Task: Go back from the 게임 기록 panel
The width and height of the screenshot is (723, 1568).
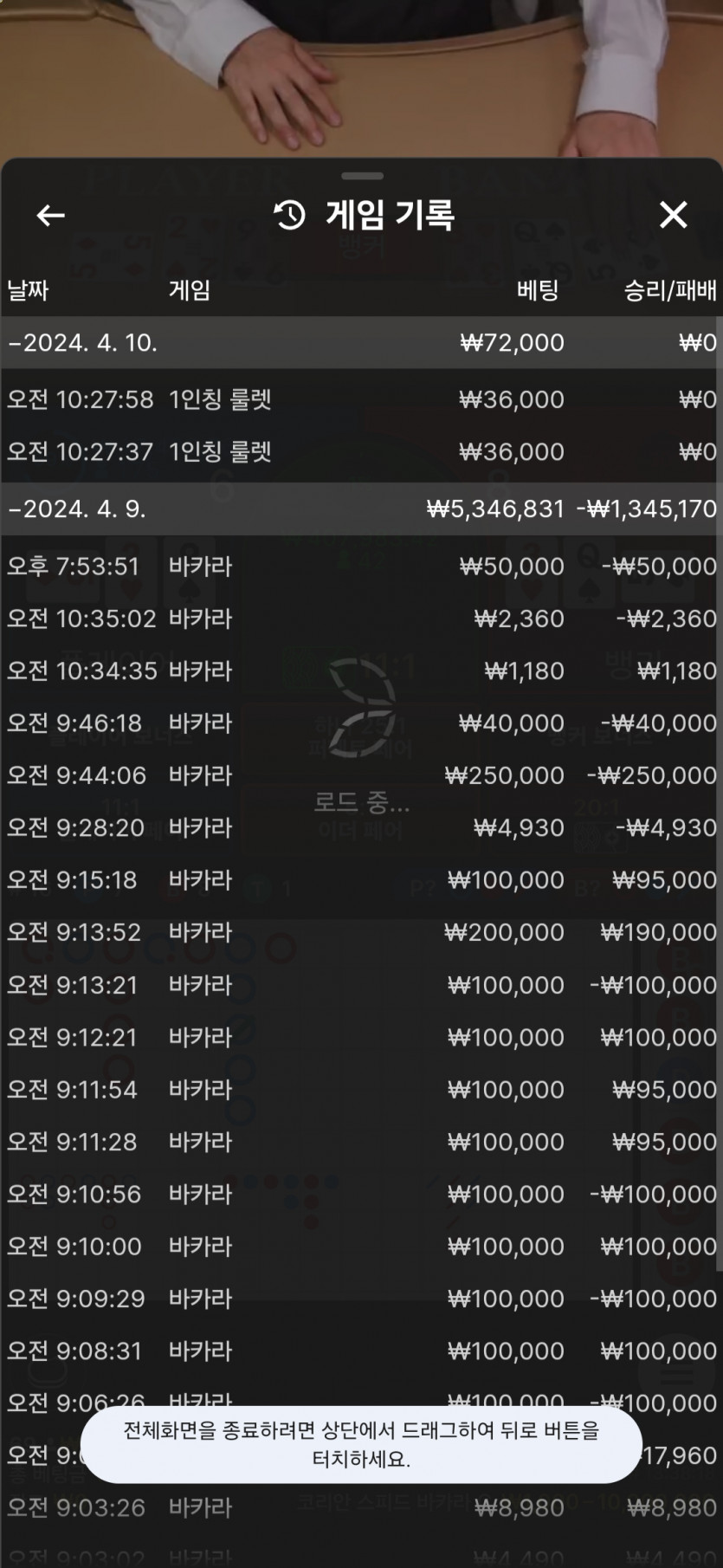Action: pyautogui.click(x=51, y=216)
